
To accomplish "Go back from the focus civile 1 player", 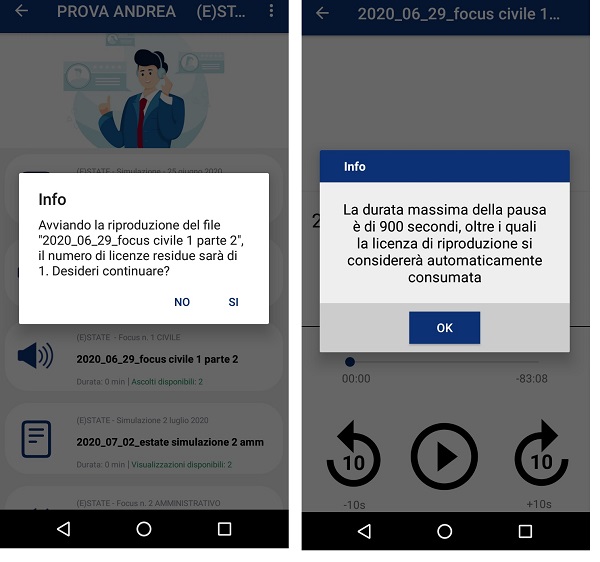I will (x=322, y=13).
